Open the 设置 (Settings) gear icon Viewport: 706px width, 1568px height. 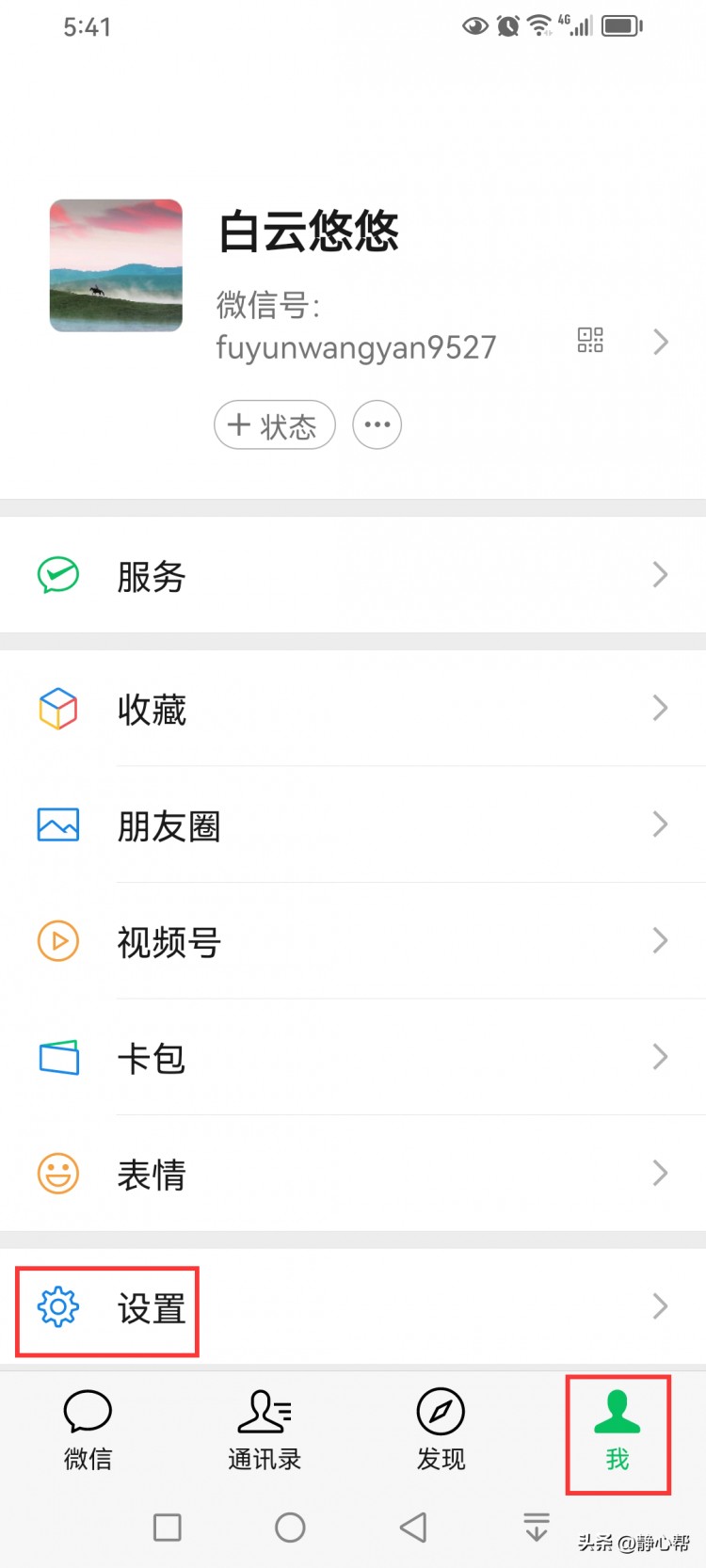pyautogui.click(x=57, y=1307)
